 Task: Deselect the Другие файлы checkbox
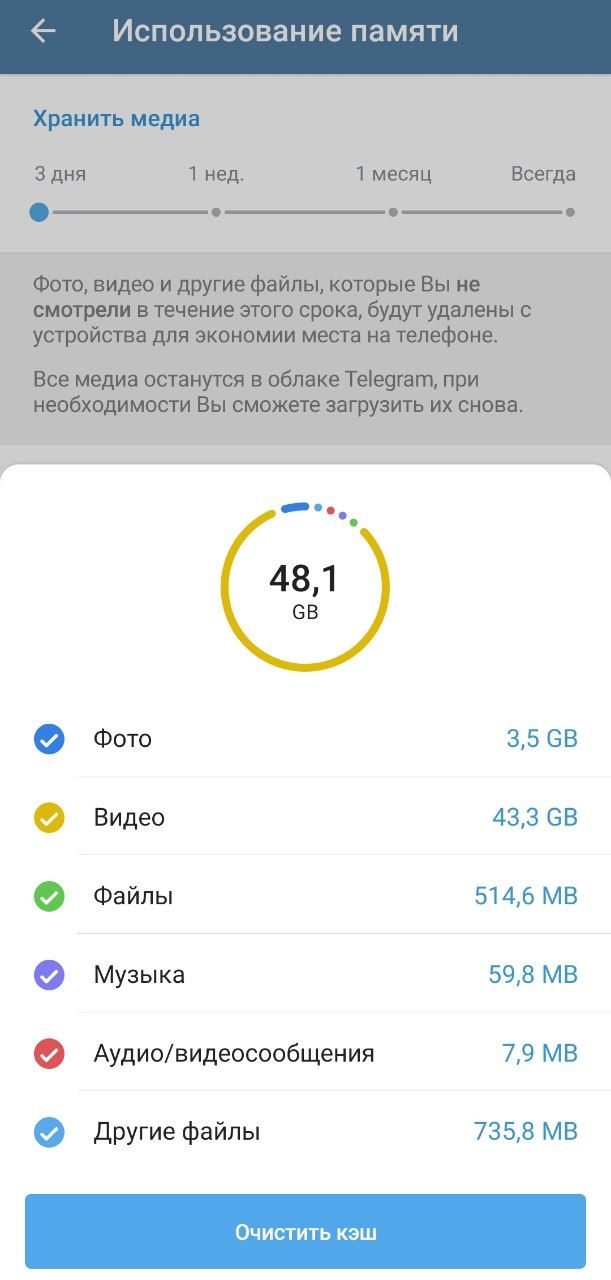(49, 1132)
